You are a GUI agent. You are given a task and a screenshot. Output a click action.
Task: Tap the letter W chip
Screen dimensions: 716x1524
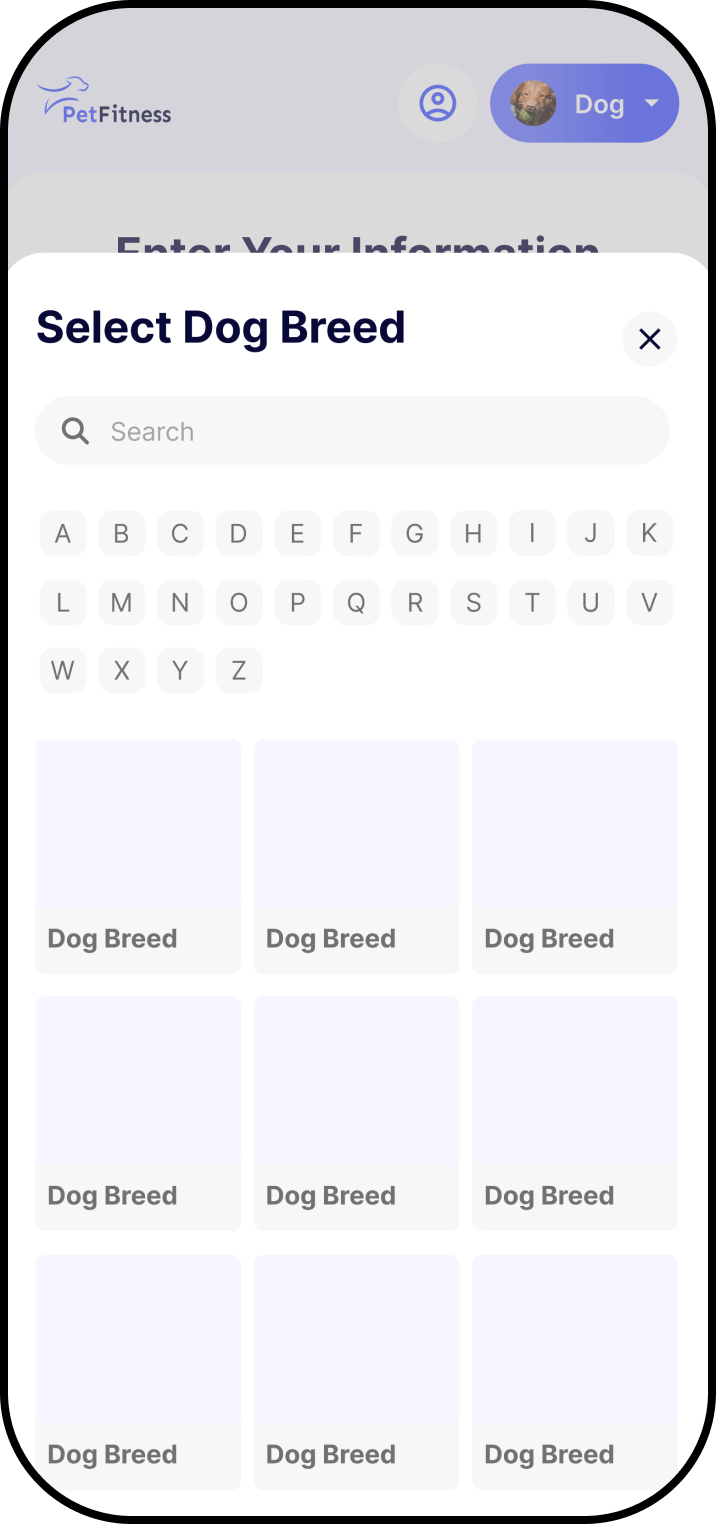pyautogui.click(x=63, y=670)
